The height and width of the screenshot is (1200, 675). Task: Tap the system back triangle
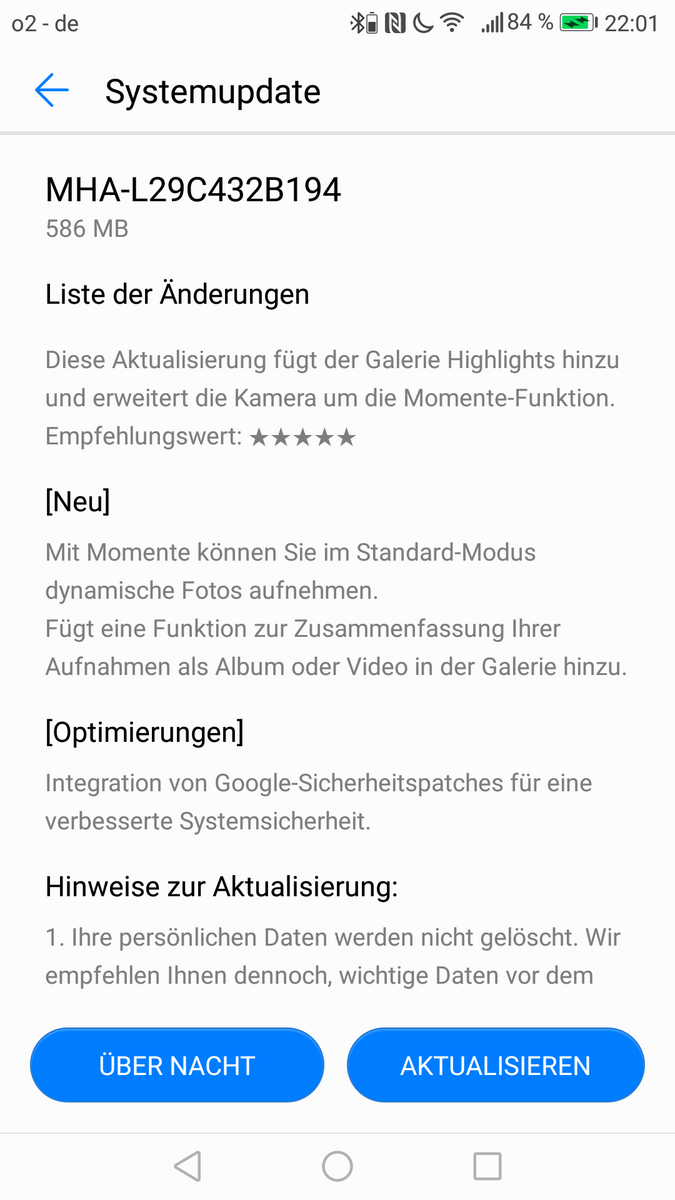coord(188,1166)
